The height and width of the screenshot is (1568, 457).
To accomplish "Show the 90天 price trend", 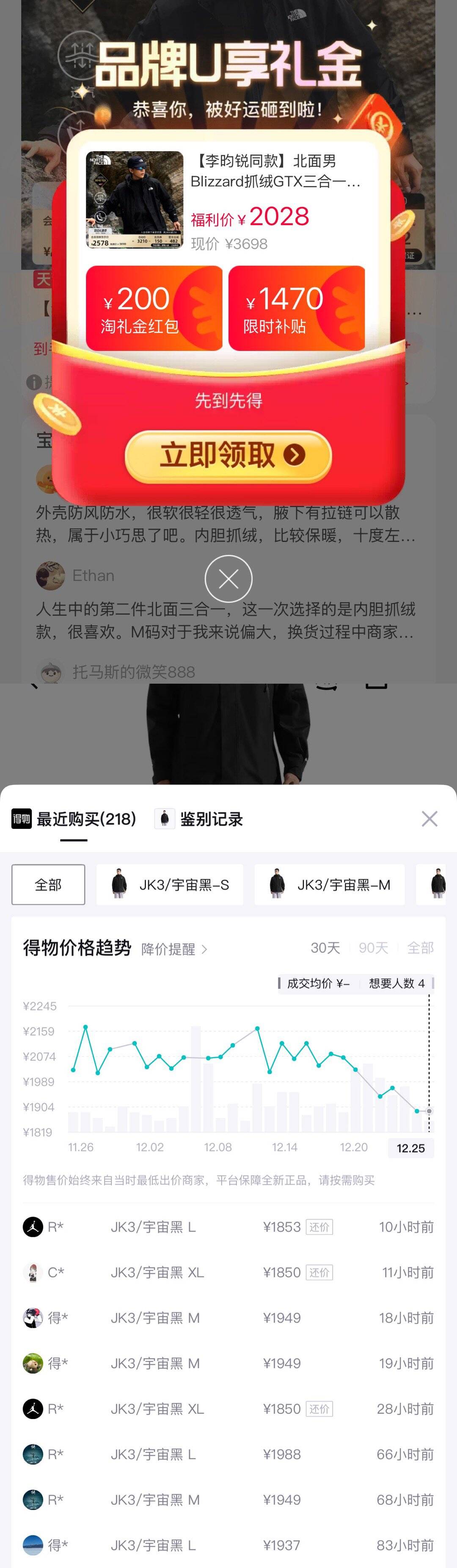I will (x=373, y=948).
